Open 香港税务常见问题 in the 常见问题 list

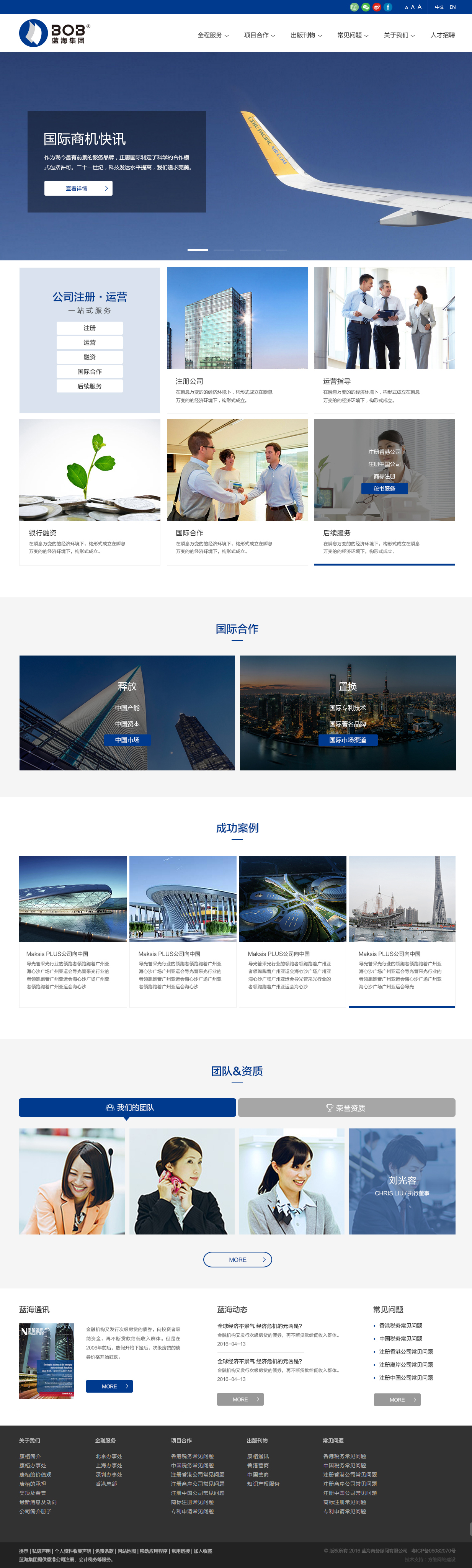click(x=400, y=1325)
